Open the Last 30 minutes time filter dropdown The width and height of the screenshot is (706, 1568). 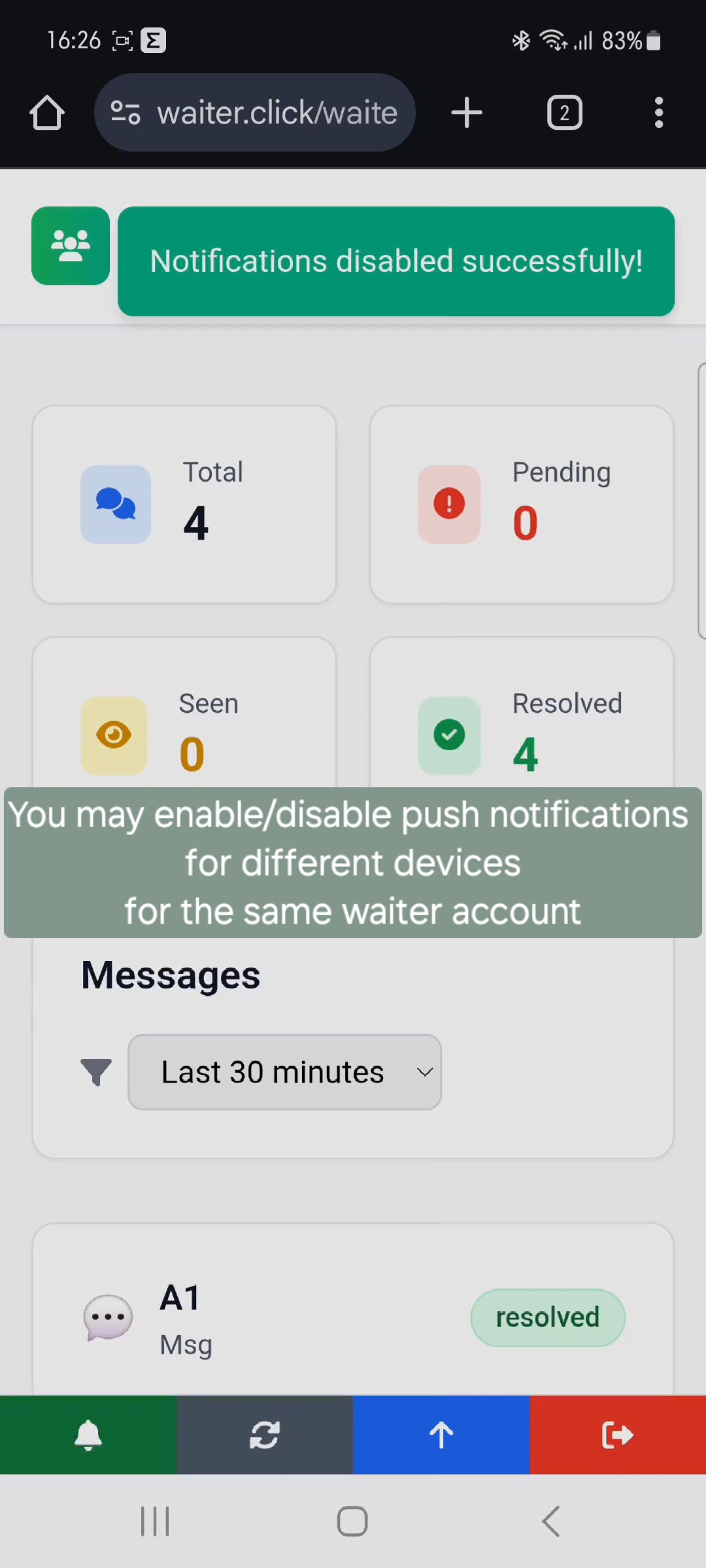click(x=284, y=1071)
